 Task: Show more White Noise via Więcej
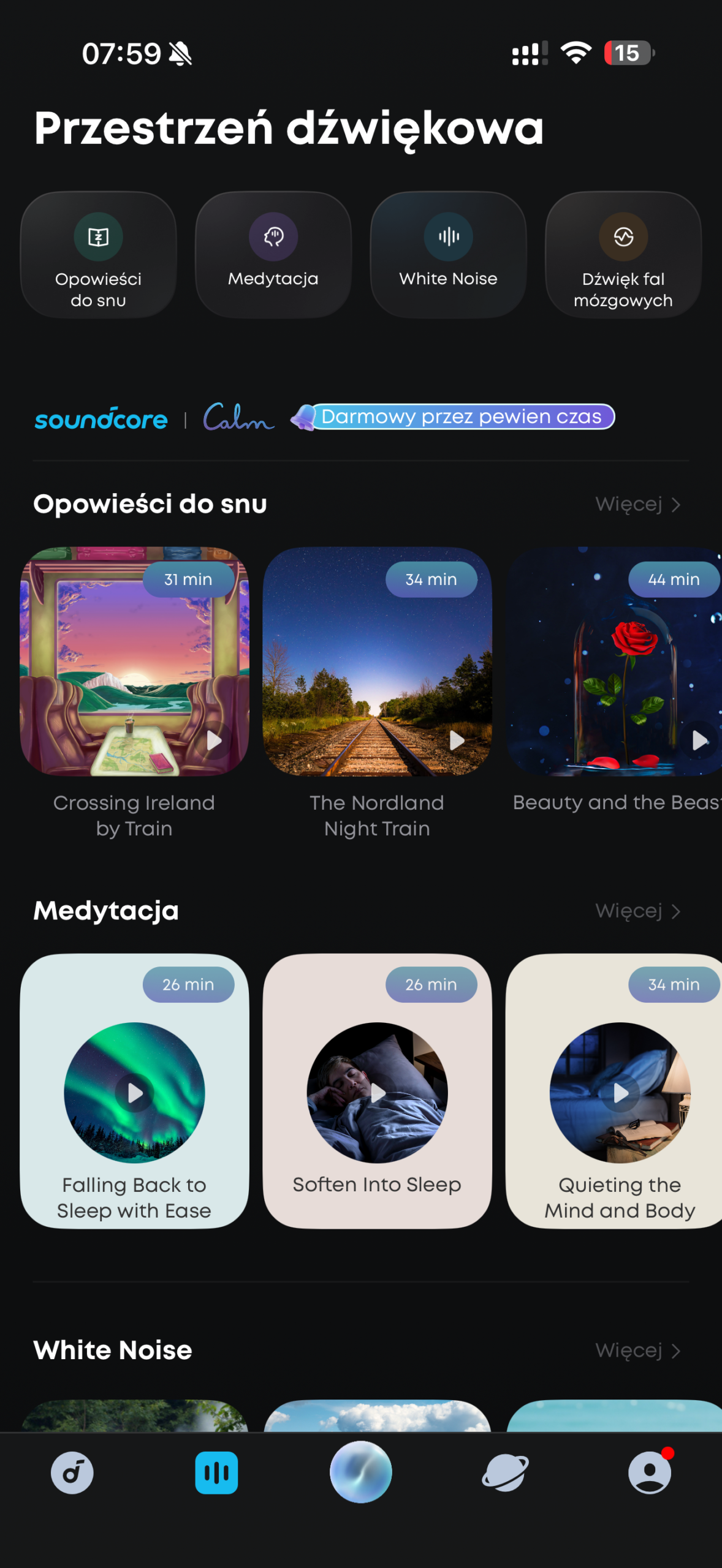click(638, 1351)
